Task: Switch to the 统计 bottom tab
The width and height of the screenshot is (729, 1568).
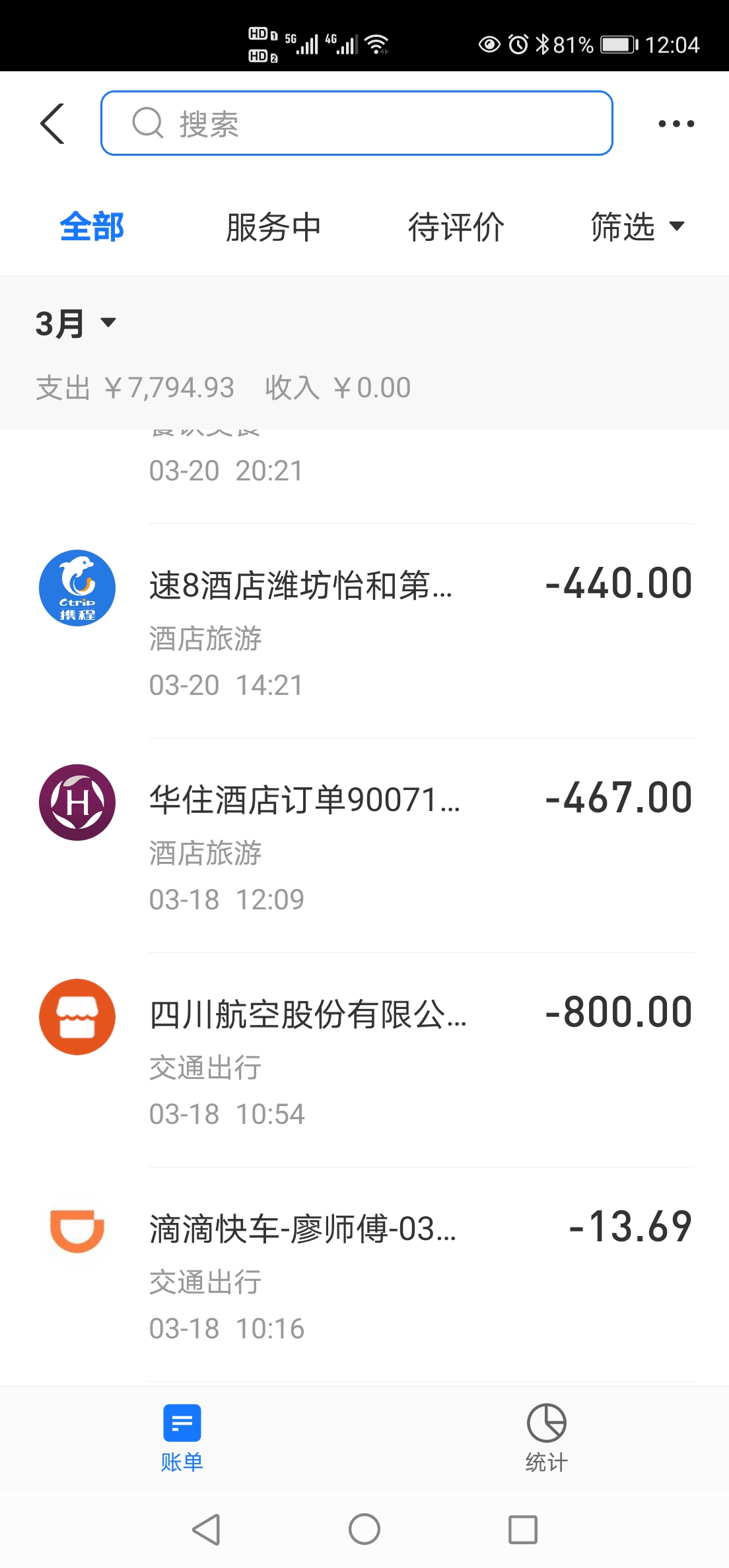Action: pyautogui.click(x=547, y=1439)
